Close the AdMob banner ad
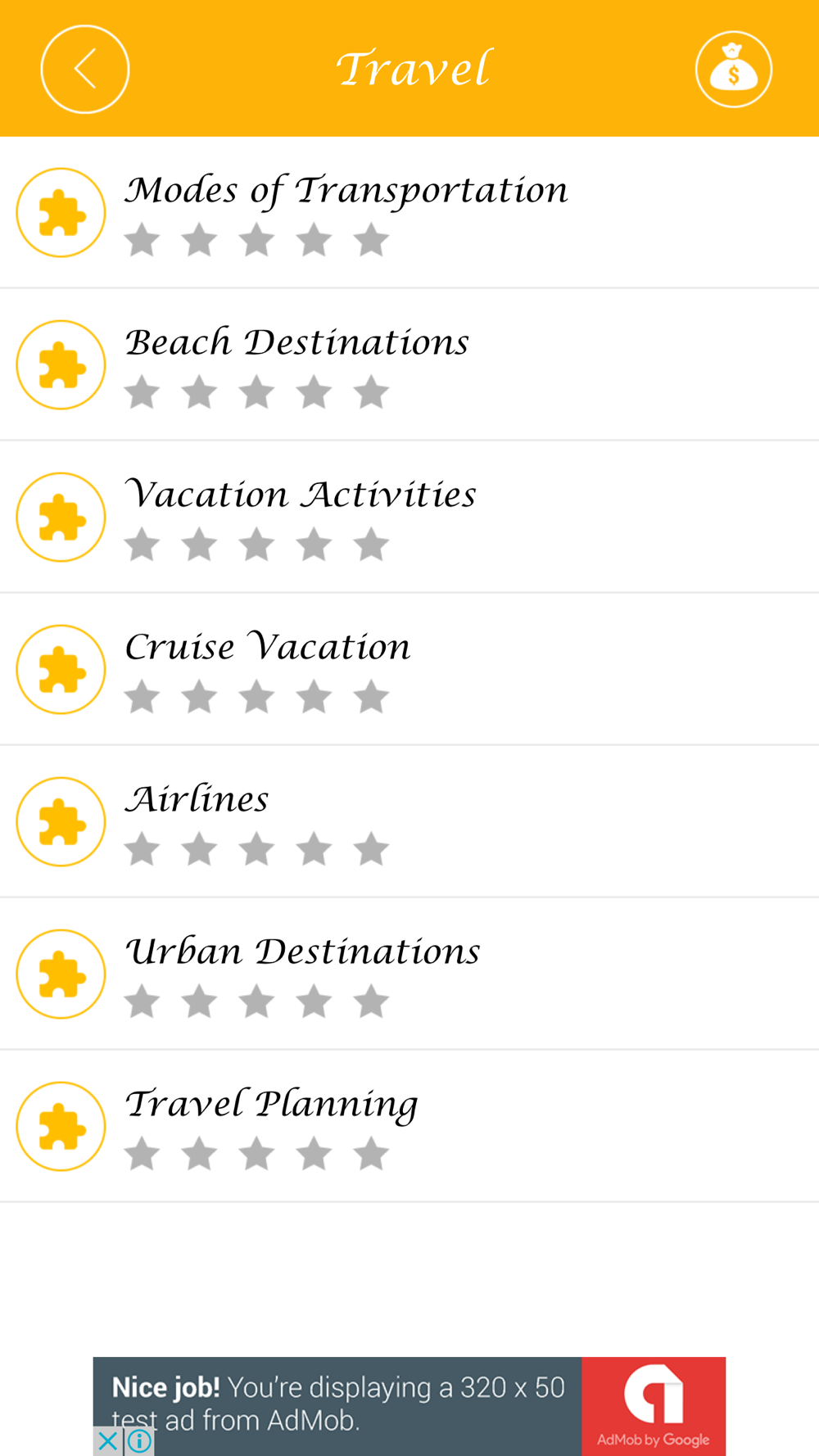This screenshot has height=1456, width=819. [107, 1441]
